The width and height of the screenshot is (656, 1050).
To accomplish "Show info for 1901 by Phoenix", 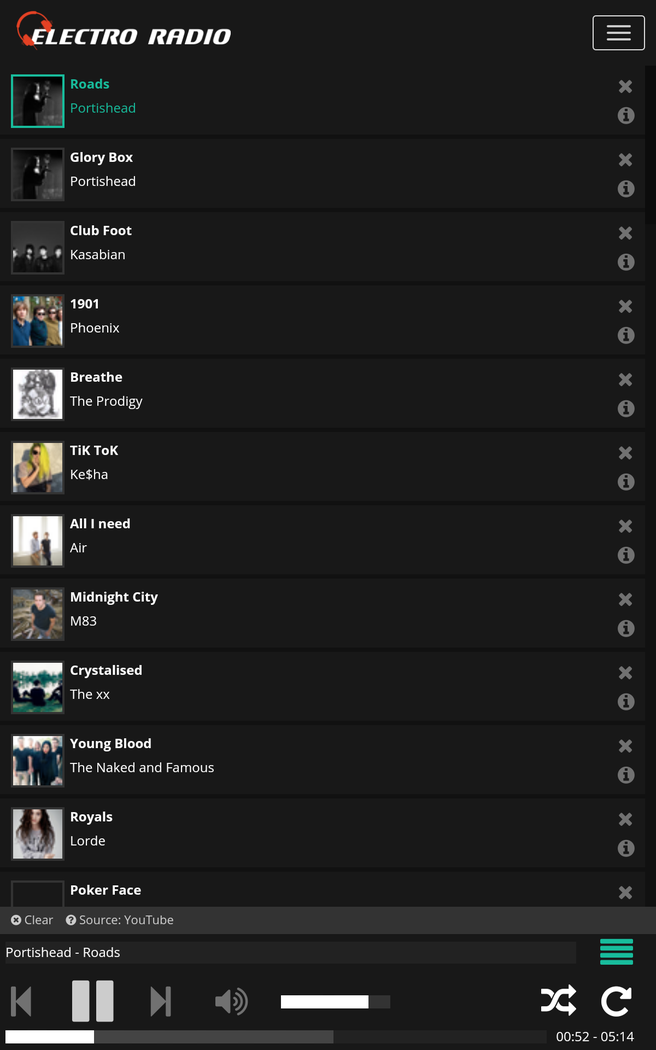I will [626, 335].
